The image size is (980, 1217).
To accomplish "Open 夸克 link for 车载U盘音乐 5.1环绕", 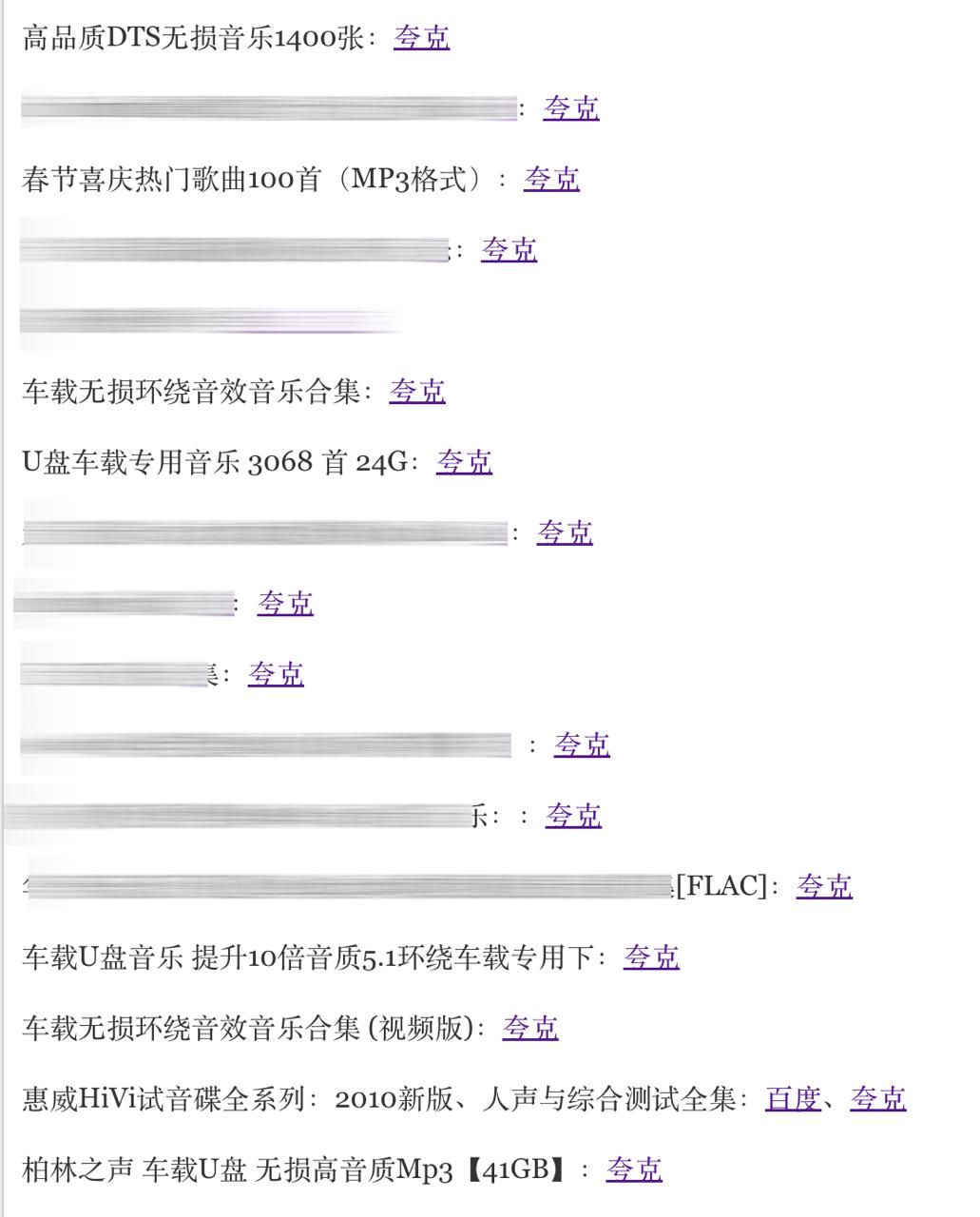I will (651, 957).
